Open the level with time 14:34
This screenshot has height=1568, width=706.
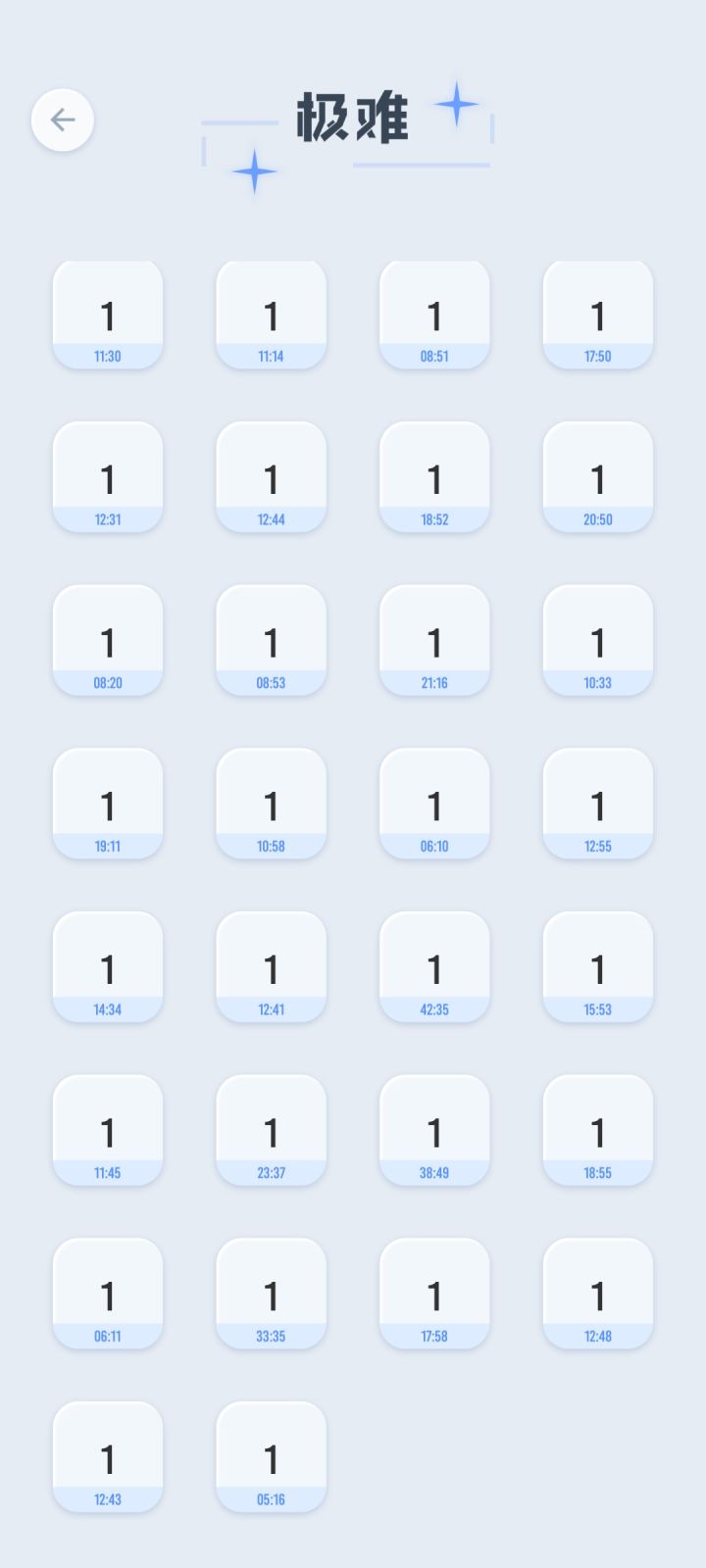point(108,968)
